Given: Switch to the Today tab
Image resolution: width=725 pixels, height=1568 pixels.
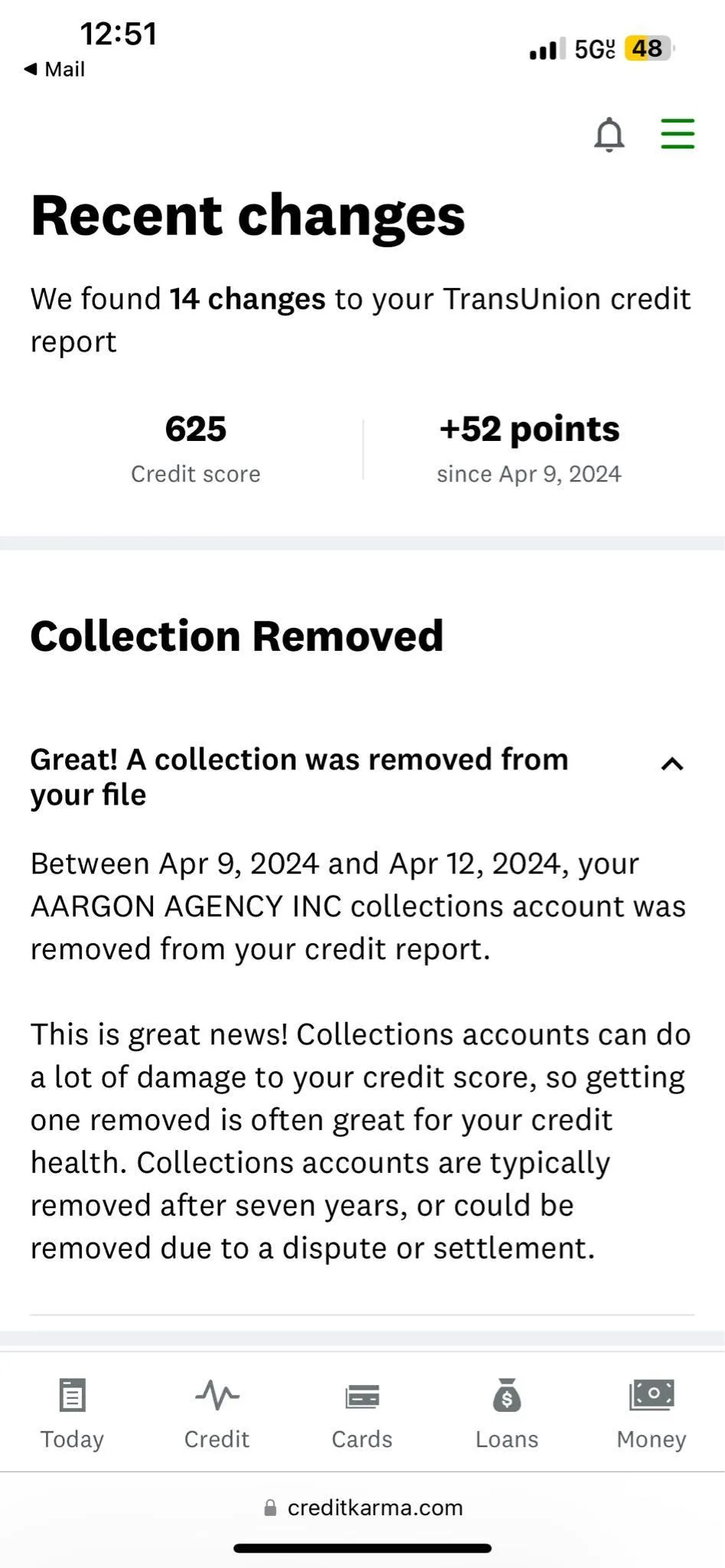Looking at the screenshot, I should point(72,1414).
